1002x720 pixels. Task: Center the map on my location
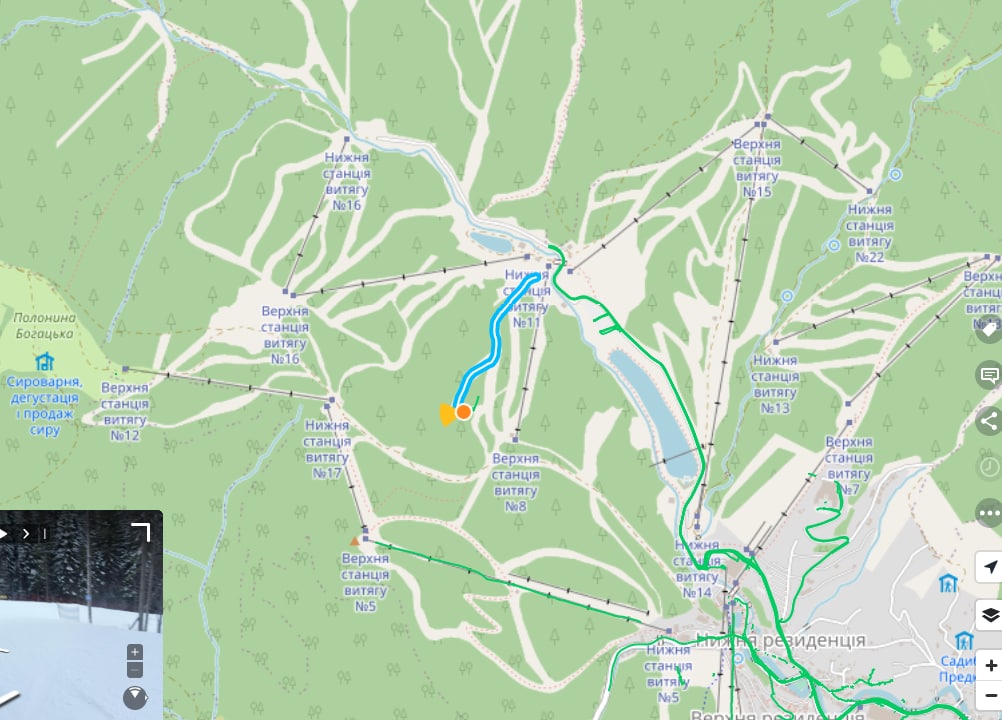click(x=990, y=567)
